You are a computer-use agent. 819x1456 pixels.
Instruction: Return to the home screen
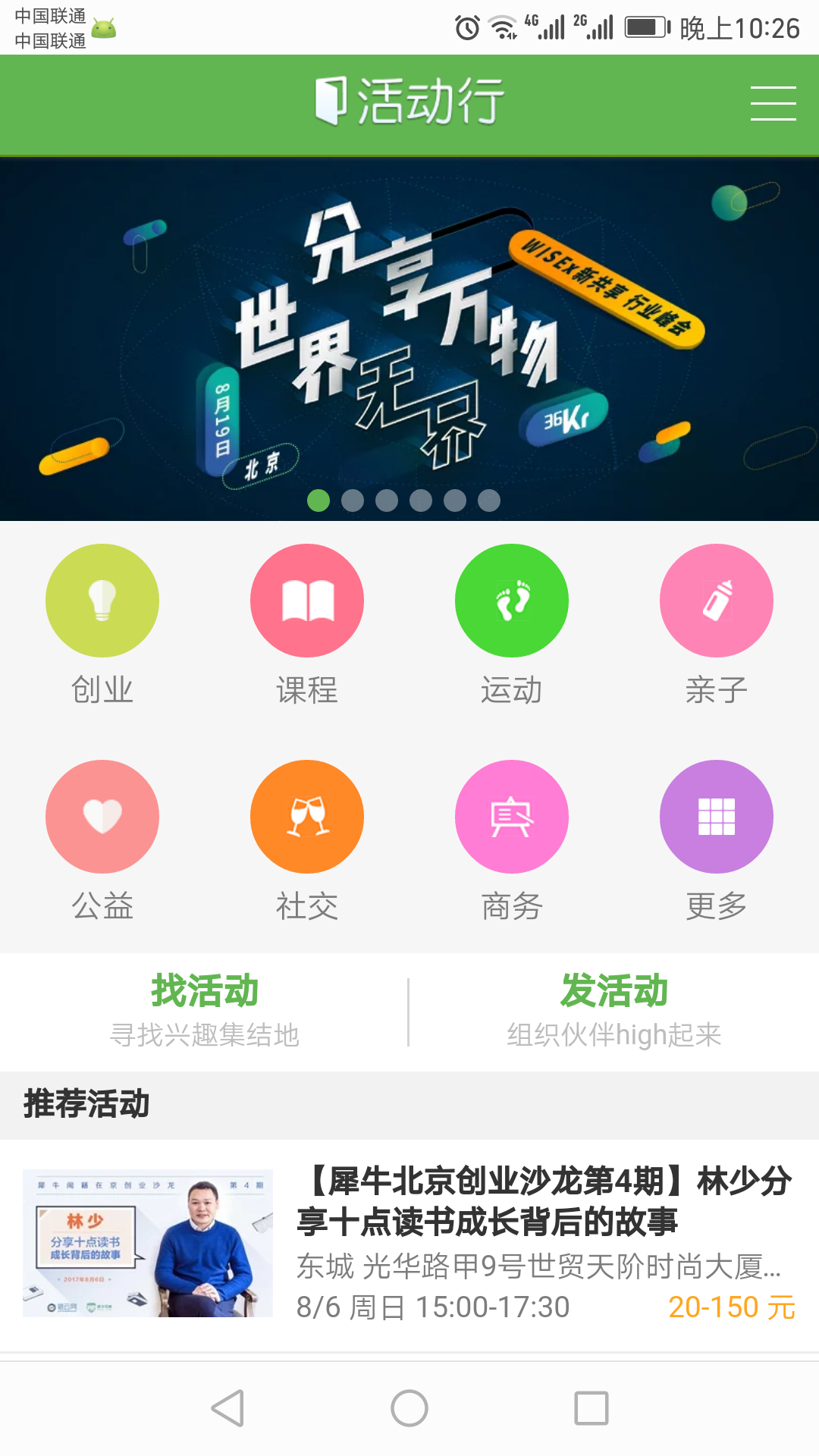(409, 1408)
